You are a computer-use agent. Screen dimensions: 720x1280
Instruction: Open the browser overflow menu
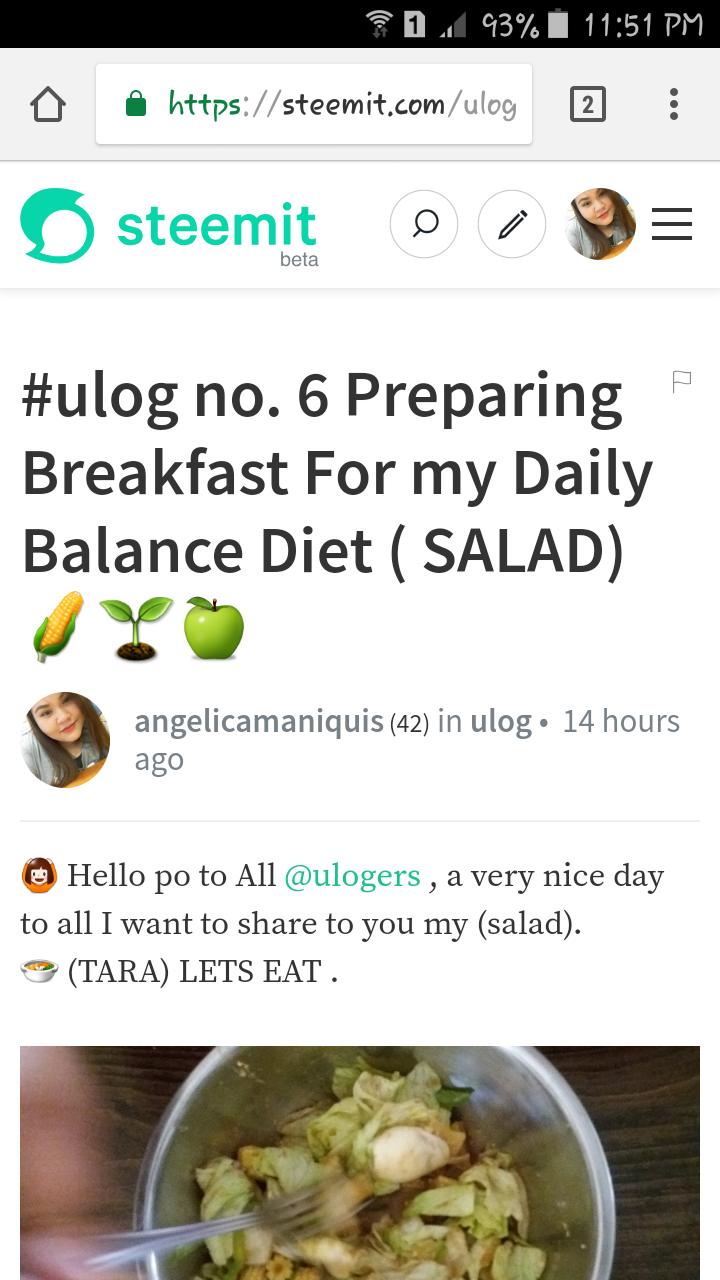[674, 104]
